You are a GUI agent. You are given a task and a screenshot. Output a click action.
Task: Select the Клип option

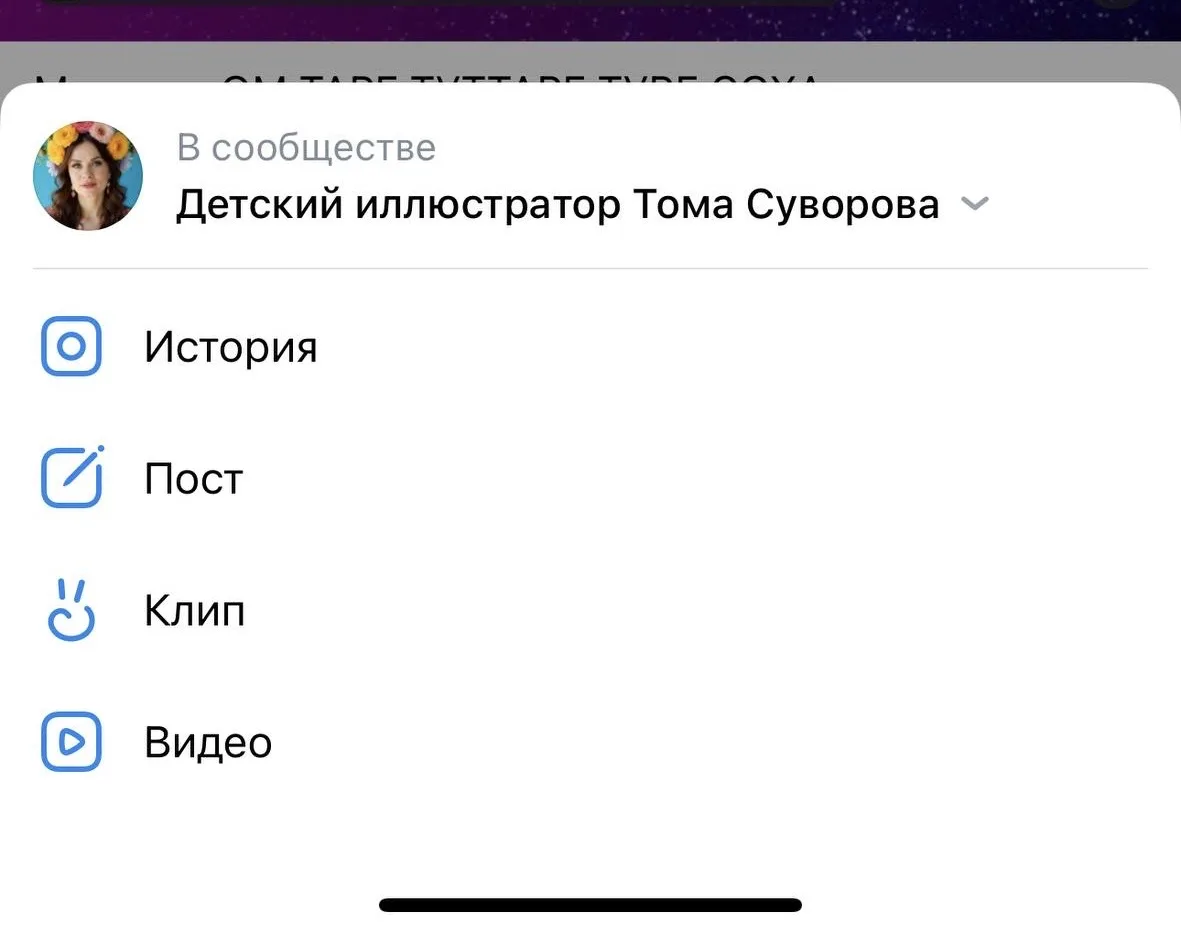tap(194, 610)
